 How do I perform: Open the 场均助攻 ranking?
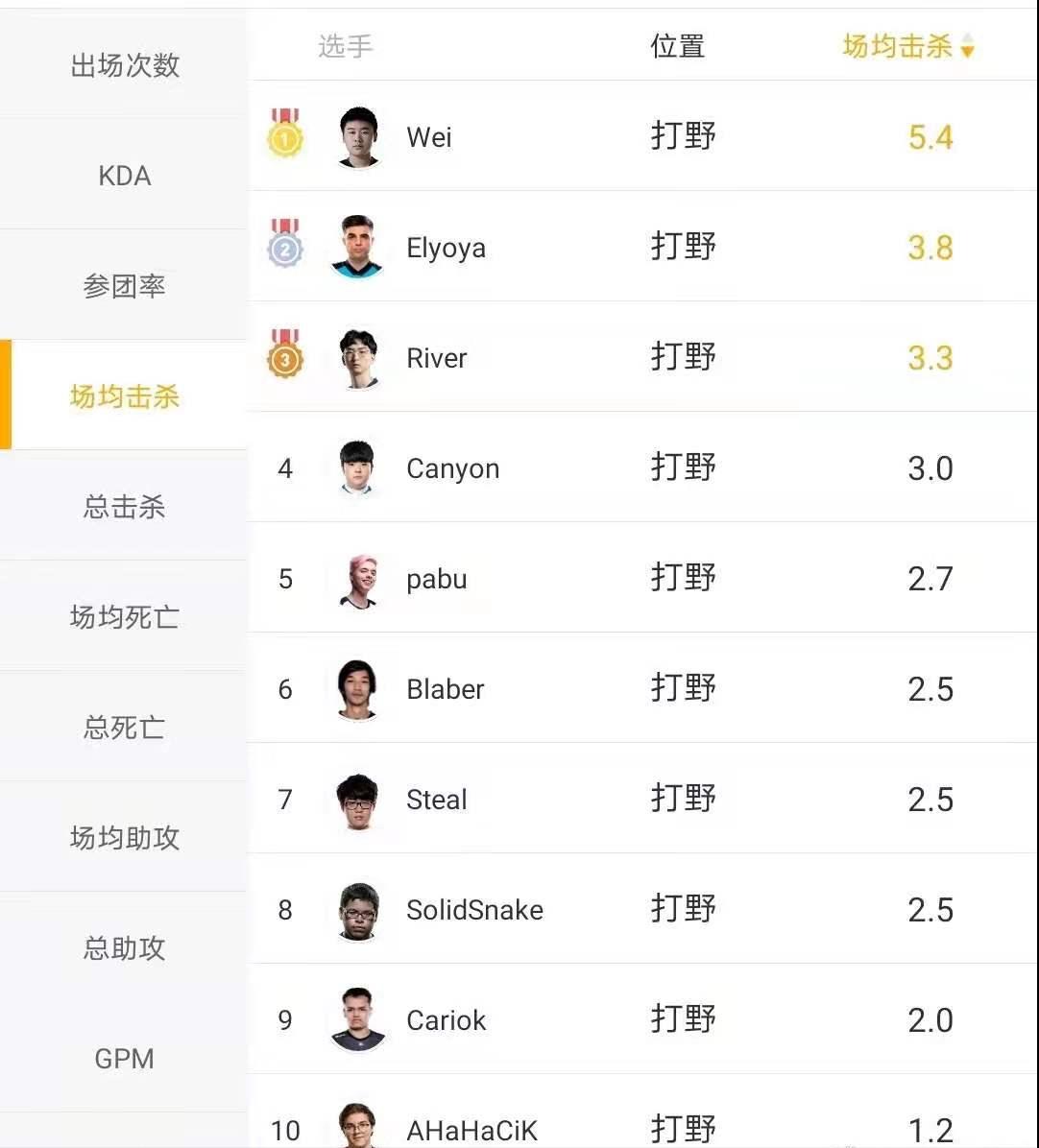[125, 838]
